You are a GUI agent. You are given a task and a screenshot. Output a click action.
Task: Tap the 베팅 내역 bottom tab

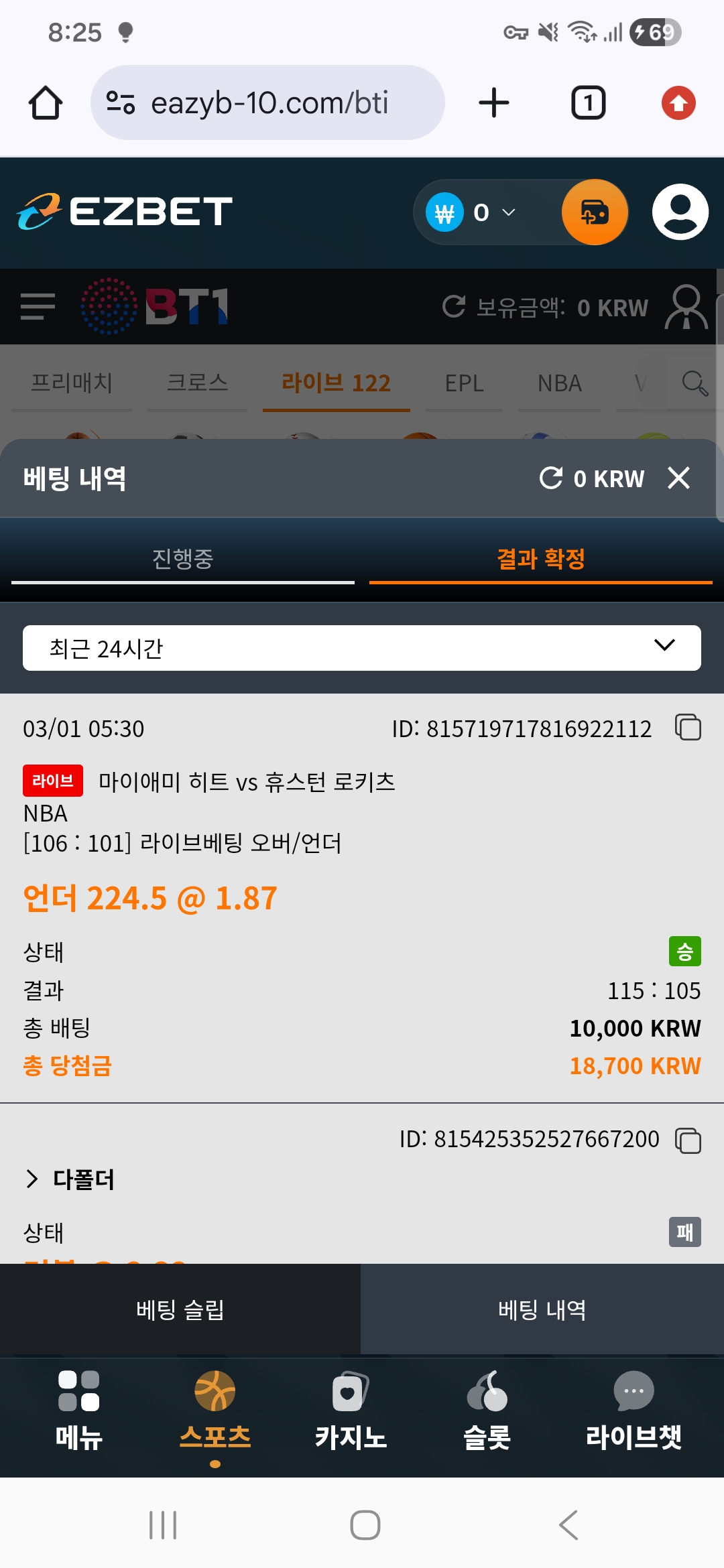click(x=542, y=1309)
